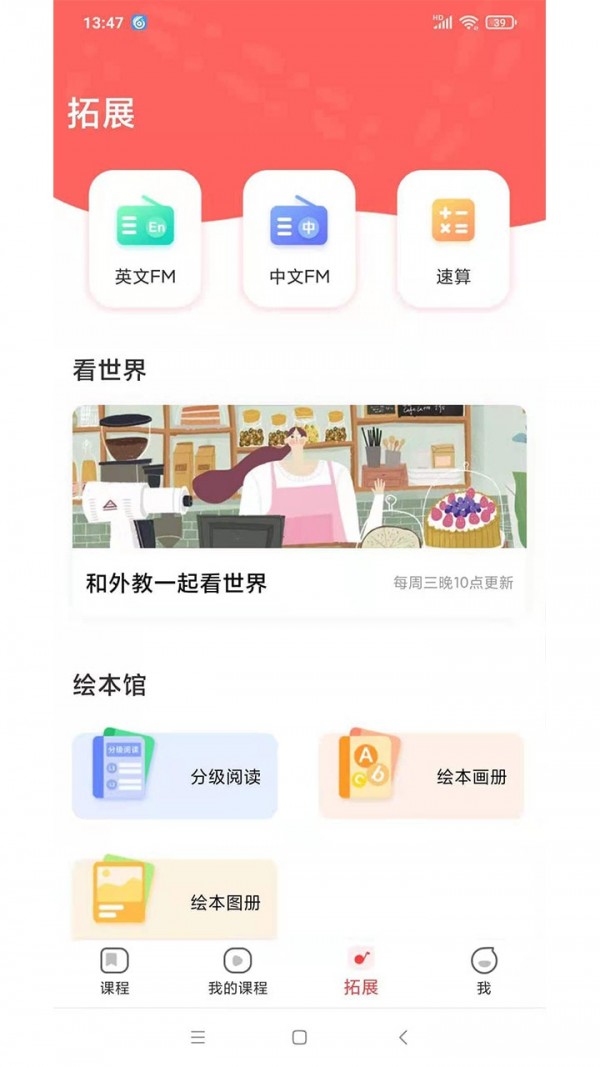Open the 英文FM radio tile

pyautogui.click(x=145, y=238)
